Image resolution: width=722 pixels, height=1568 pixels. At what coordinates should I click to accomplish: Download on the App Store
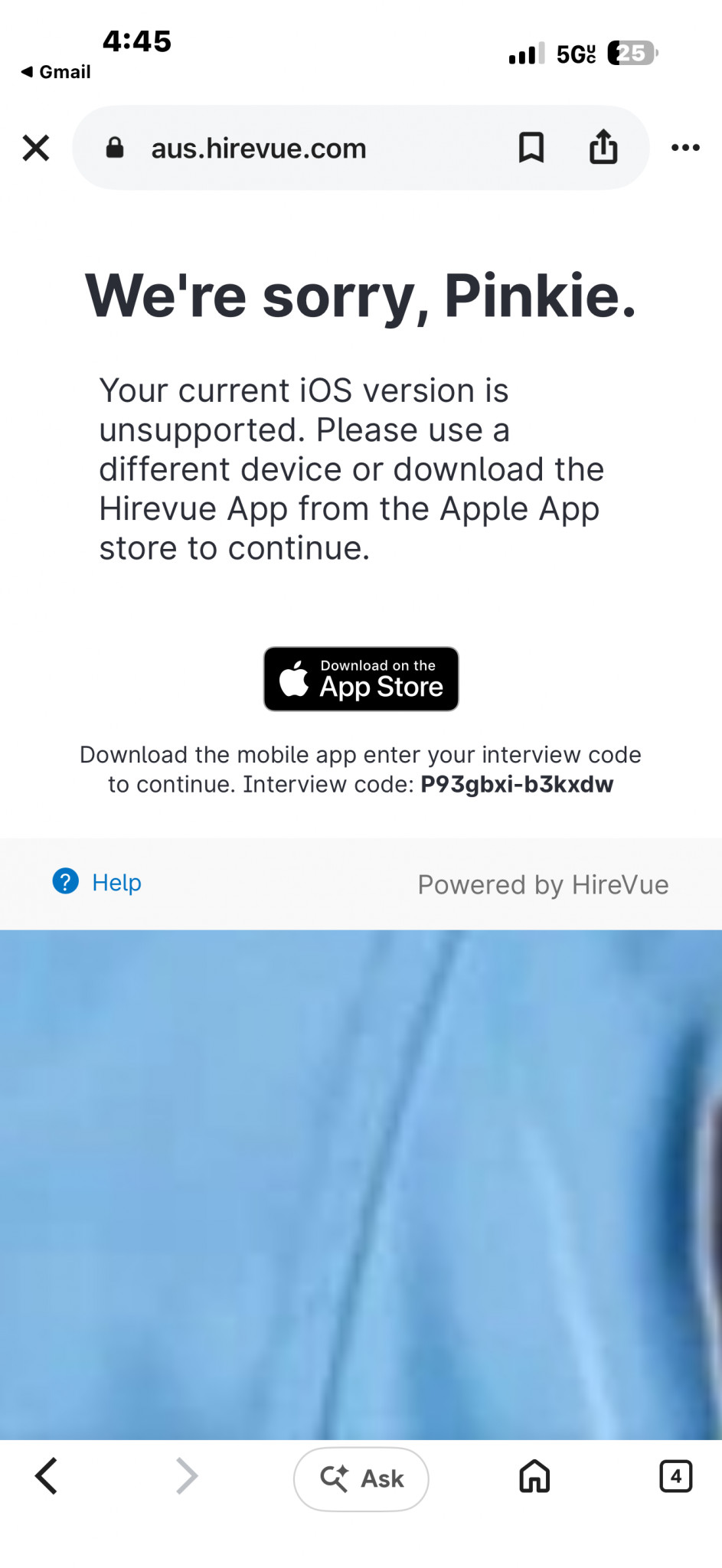(x=361, y=679)
